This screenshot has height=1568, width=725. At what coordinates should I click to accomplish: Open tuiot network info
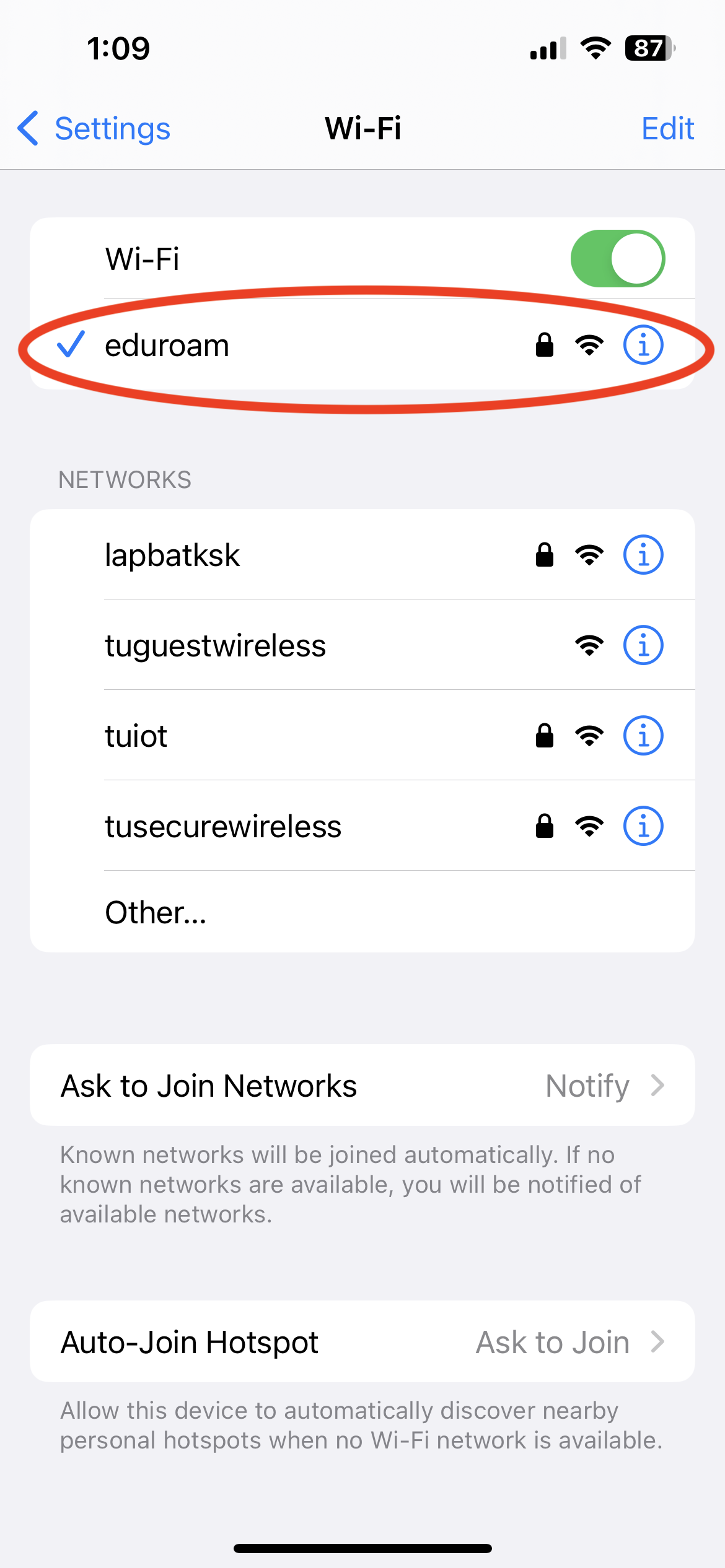(x=643, y=736)
